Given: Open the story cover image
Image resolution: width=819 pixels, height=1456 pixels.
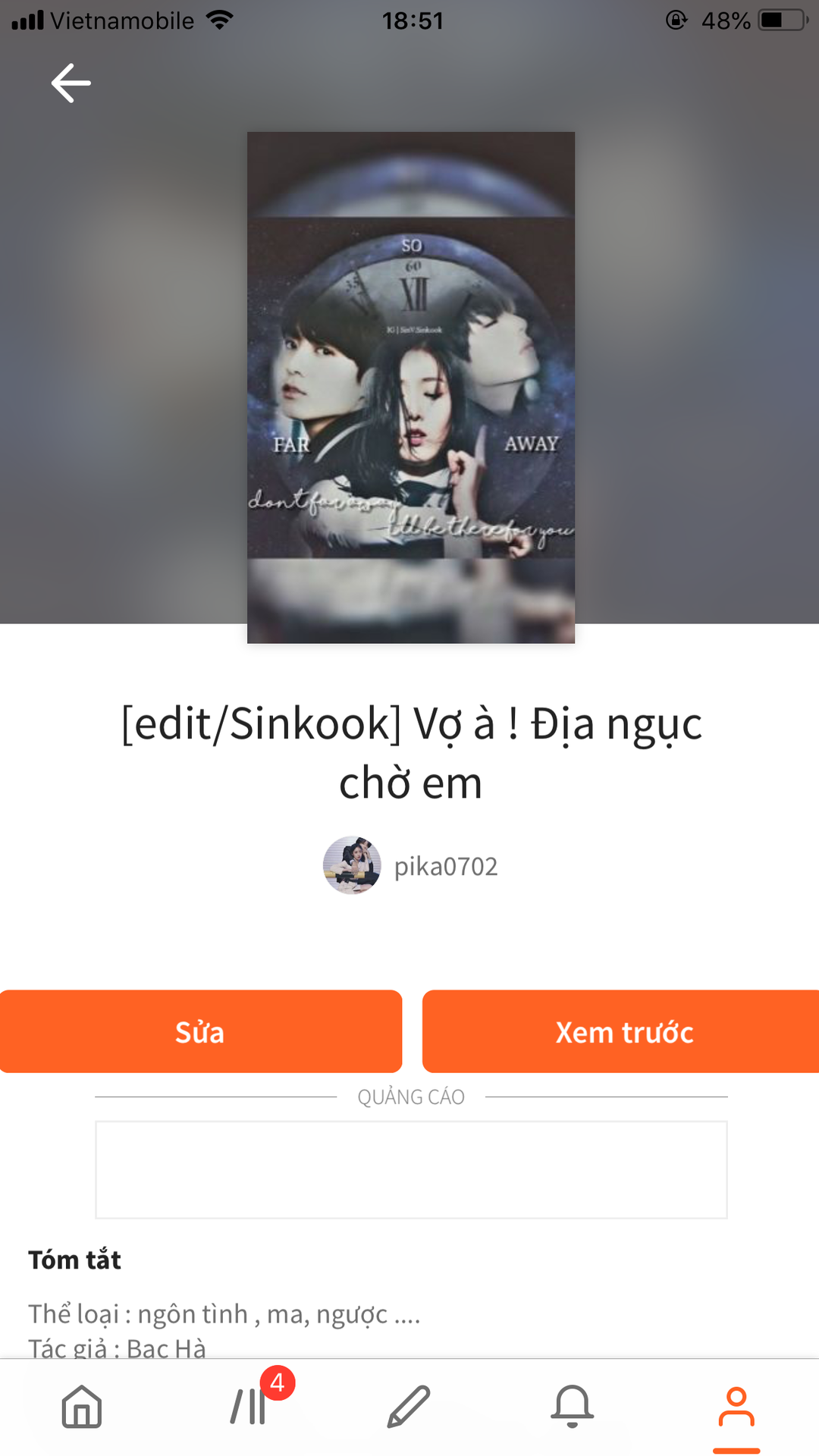Looking at the screenshot, I should point(411,387).
